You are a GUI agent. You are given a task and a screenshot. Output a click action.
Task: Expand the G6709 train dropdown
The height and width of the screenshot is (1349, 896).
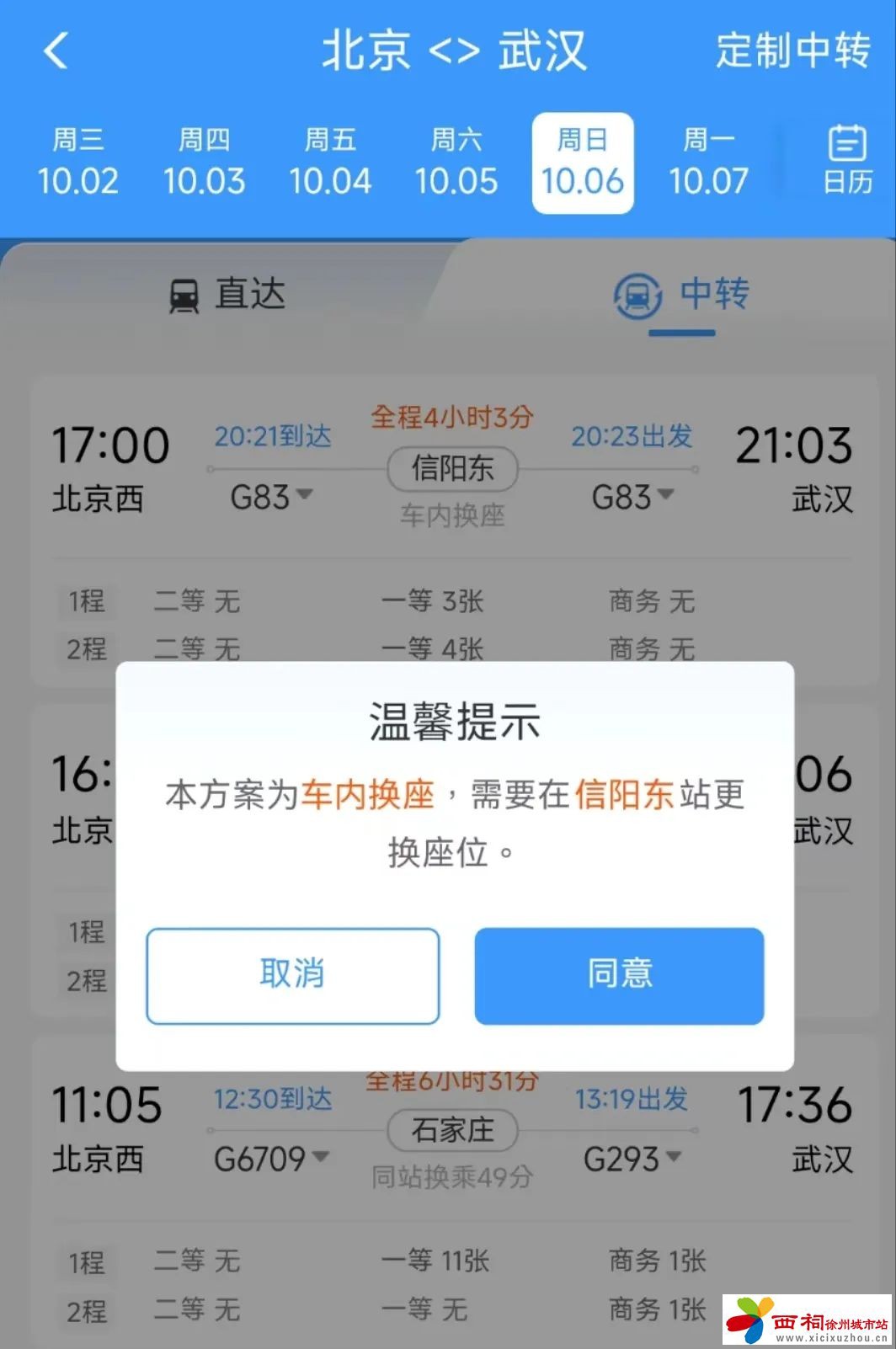(273, 1159)
